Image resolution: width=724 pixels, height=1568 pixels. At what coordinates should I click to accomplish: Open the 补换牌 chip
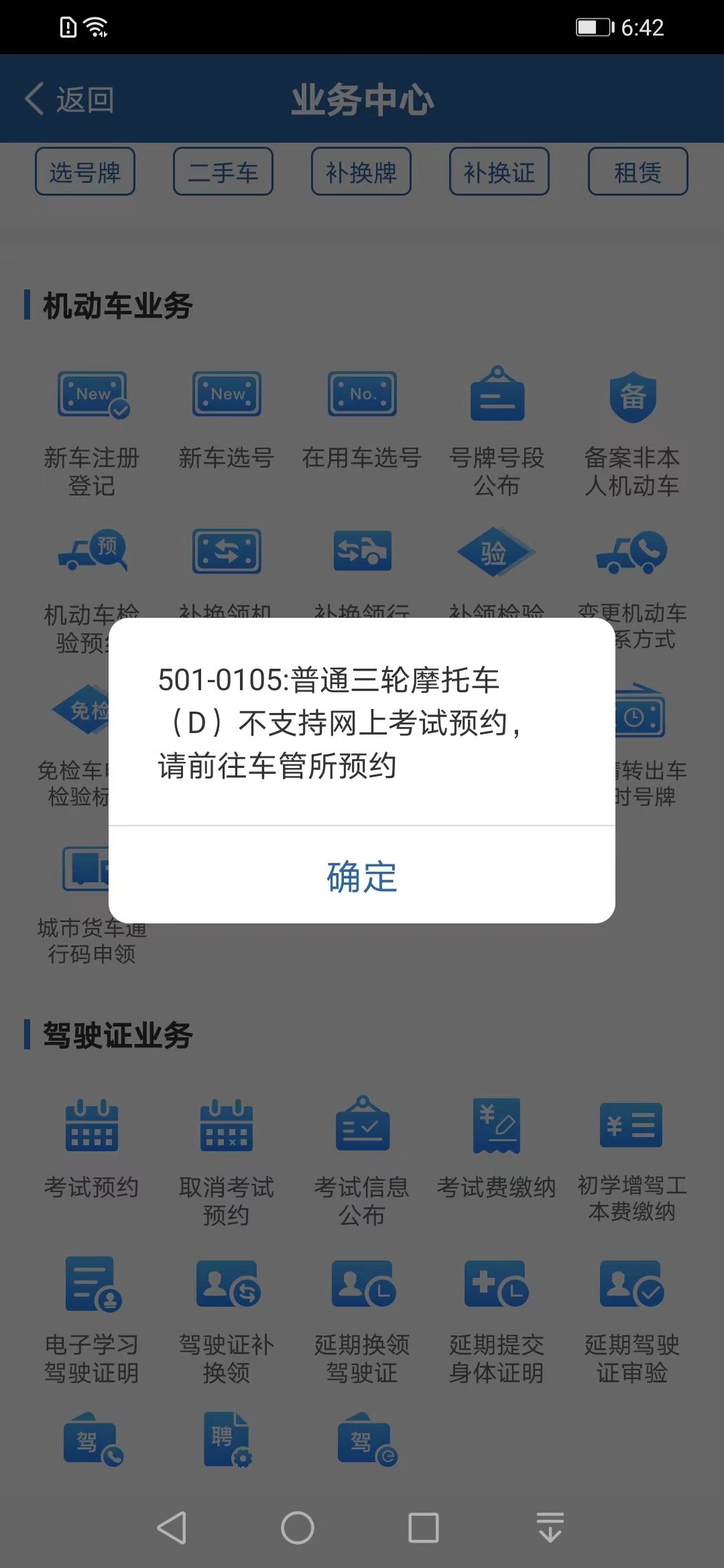[361, 172]
